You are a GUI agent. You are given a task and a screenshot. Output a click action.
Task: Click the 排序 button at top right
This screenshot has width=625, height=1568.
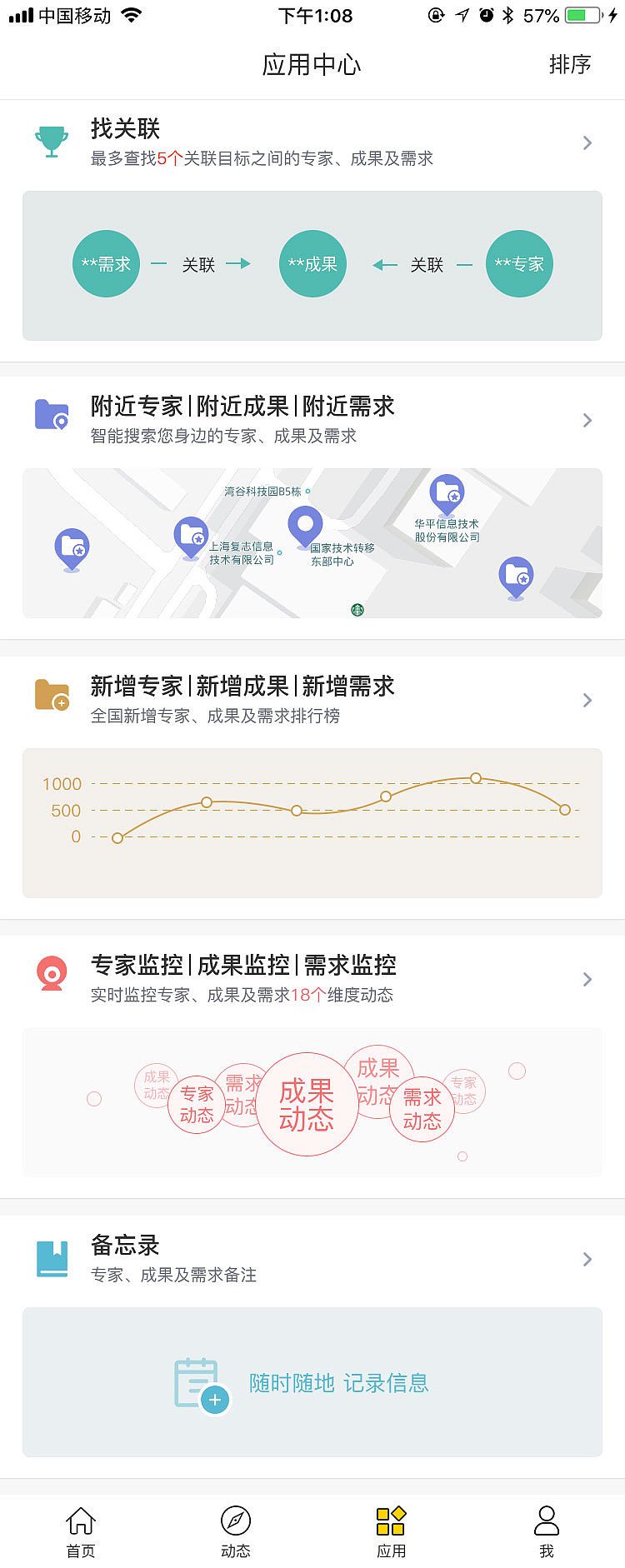(x=571, y=64)
